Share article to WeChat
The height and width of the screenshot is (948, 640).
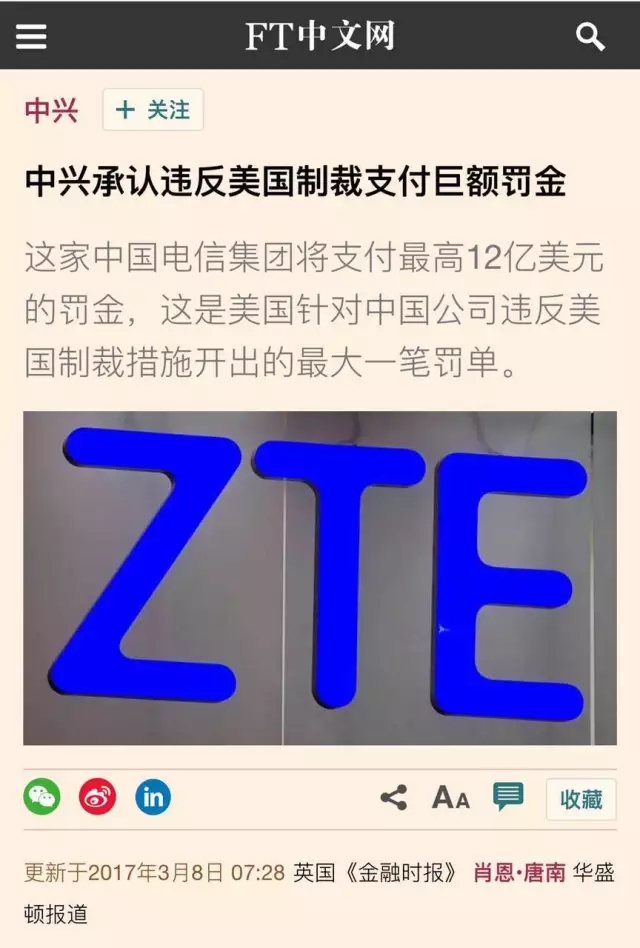(x=42, y=797)
